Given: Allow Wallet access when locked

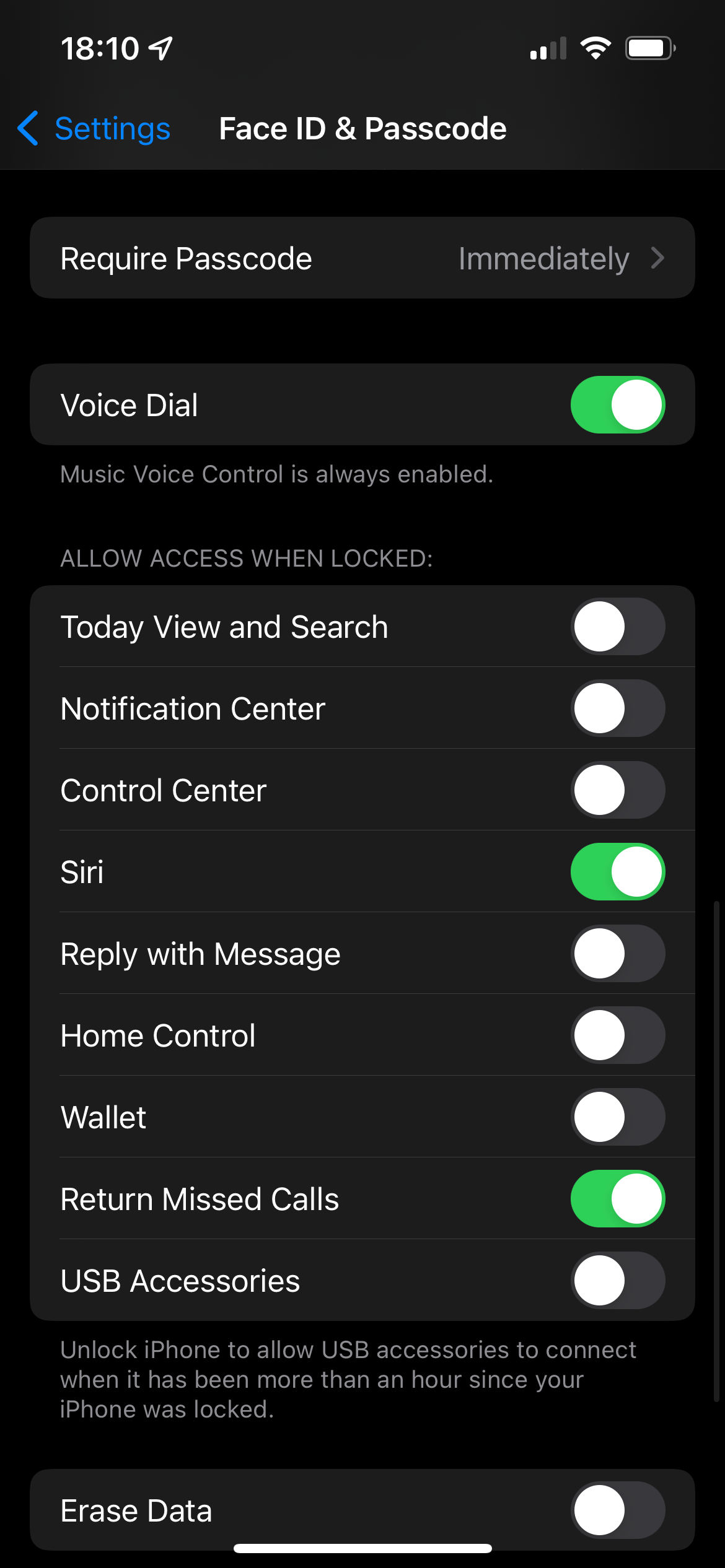Looking at the screenshot, I should [x=617, y=1117].
